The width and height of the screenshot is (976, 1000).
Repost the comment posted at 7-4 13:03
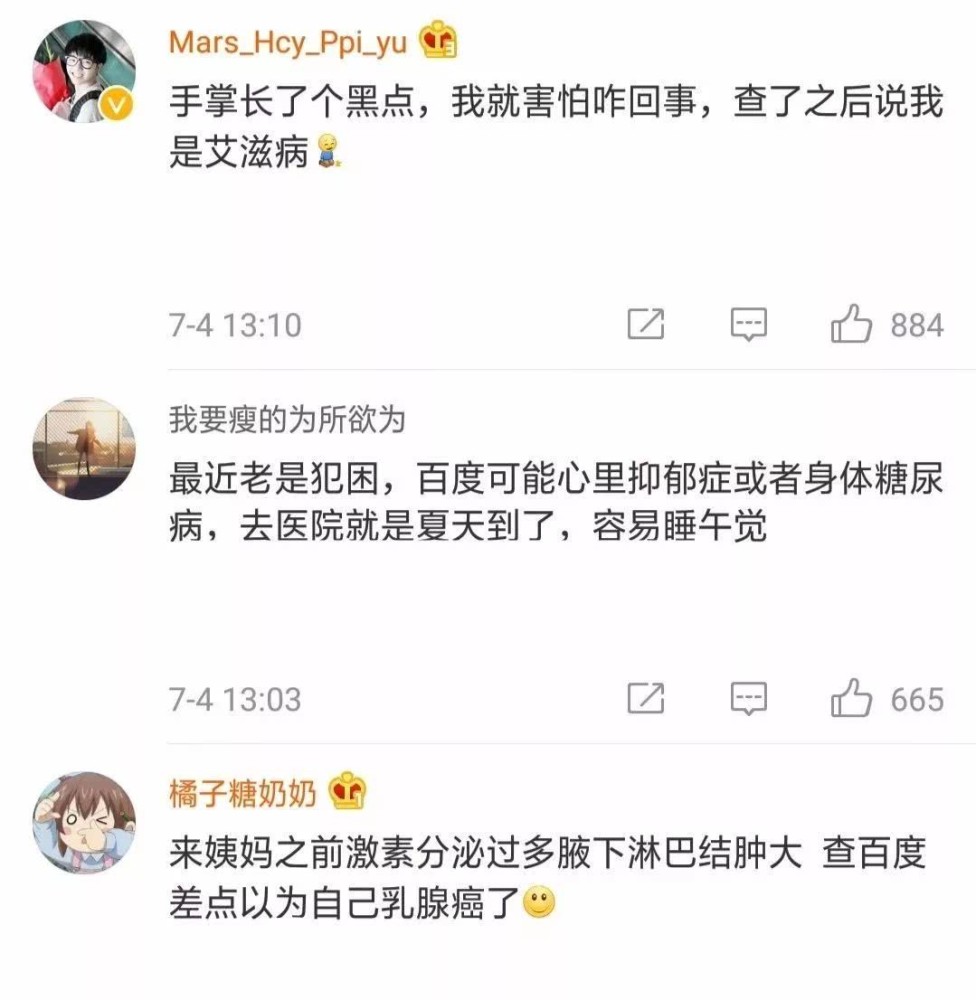coord(646,699)
